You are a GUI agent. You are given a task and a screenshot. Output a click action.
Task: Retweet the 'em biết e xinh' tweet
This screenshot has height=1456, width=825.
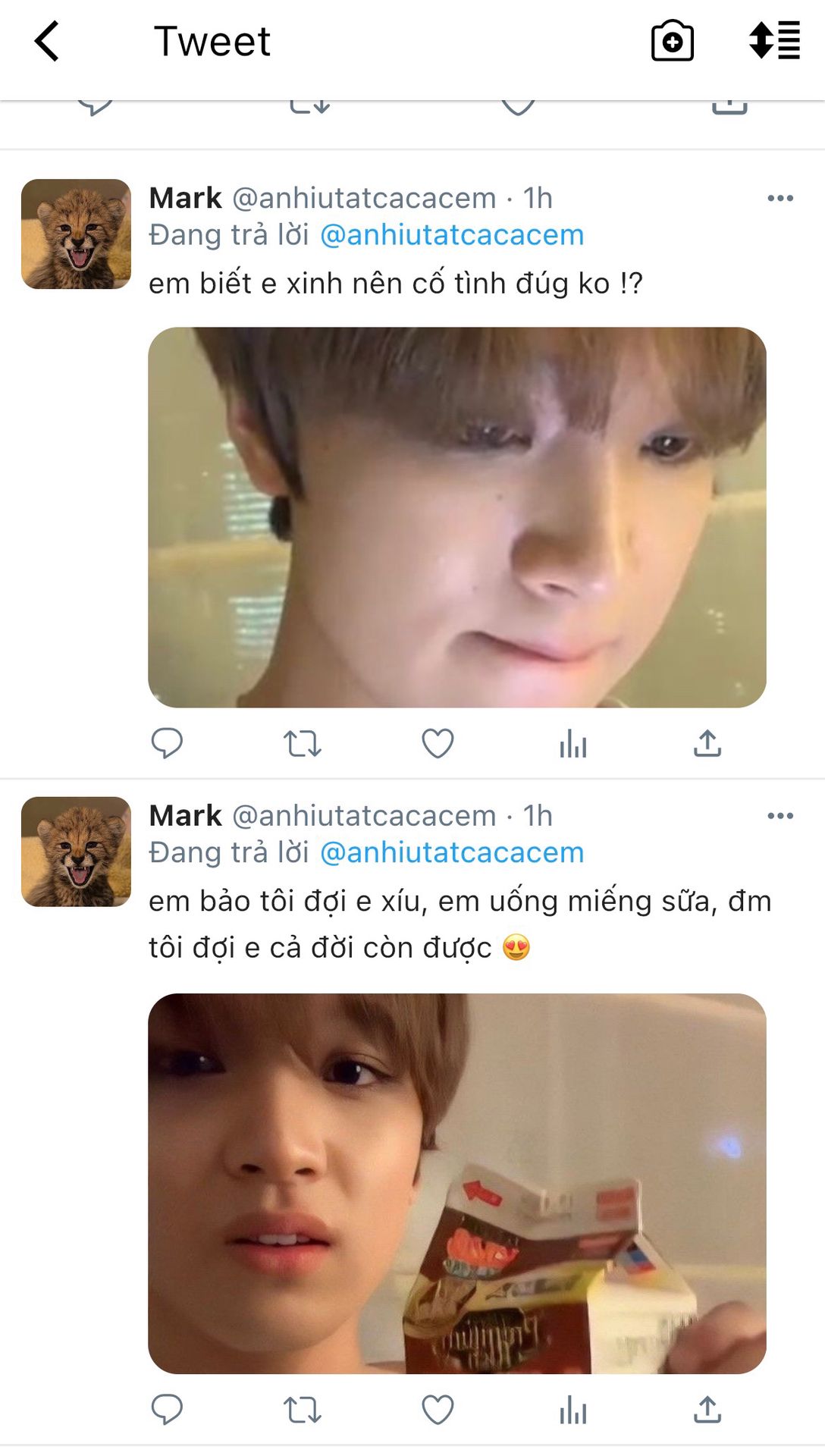coord(302,743)
